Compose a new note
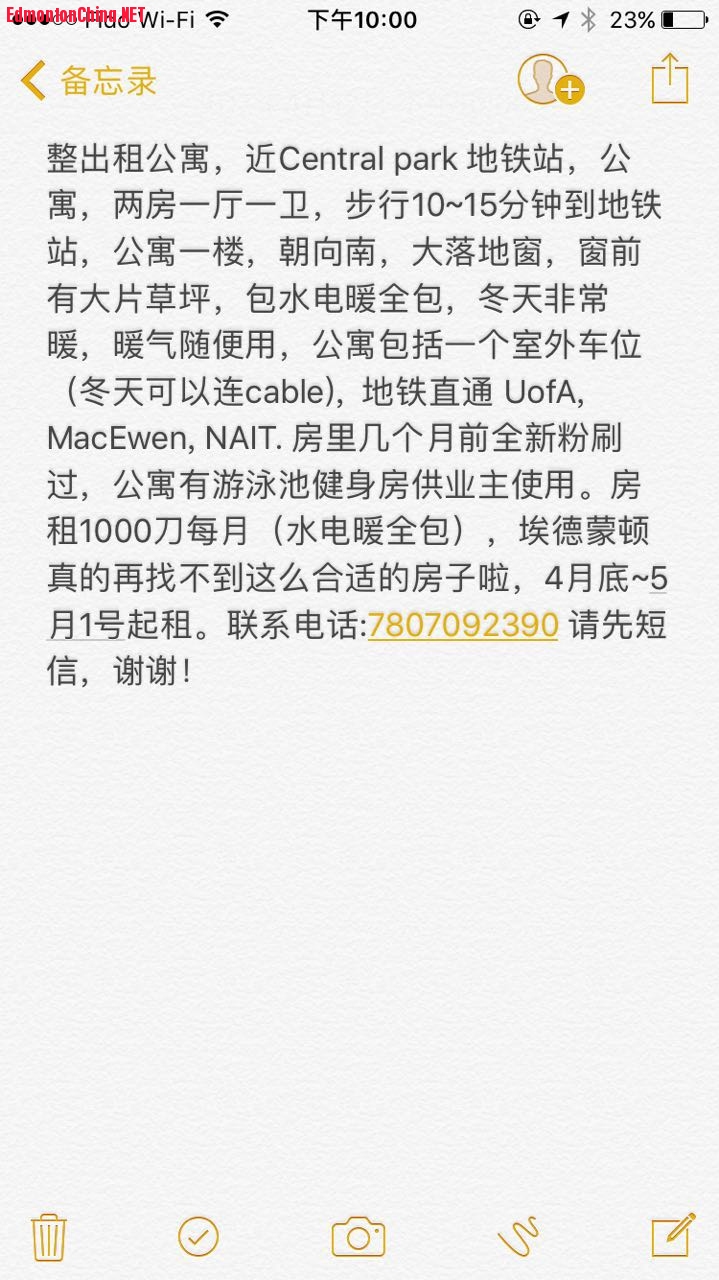The image size is (719, 1280). pyautogui.click(x=672, y=1236)
